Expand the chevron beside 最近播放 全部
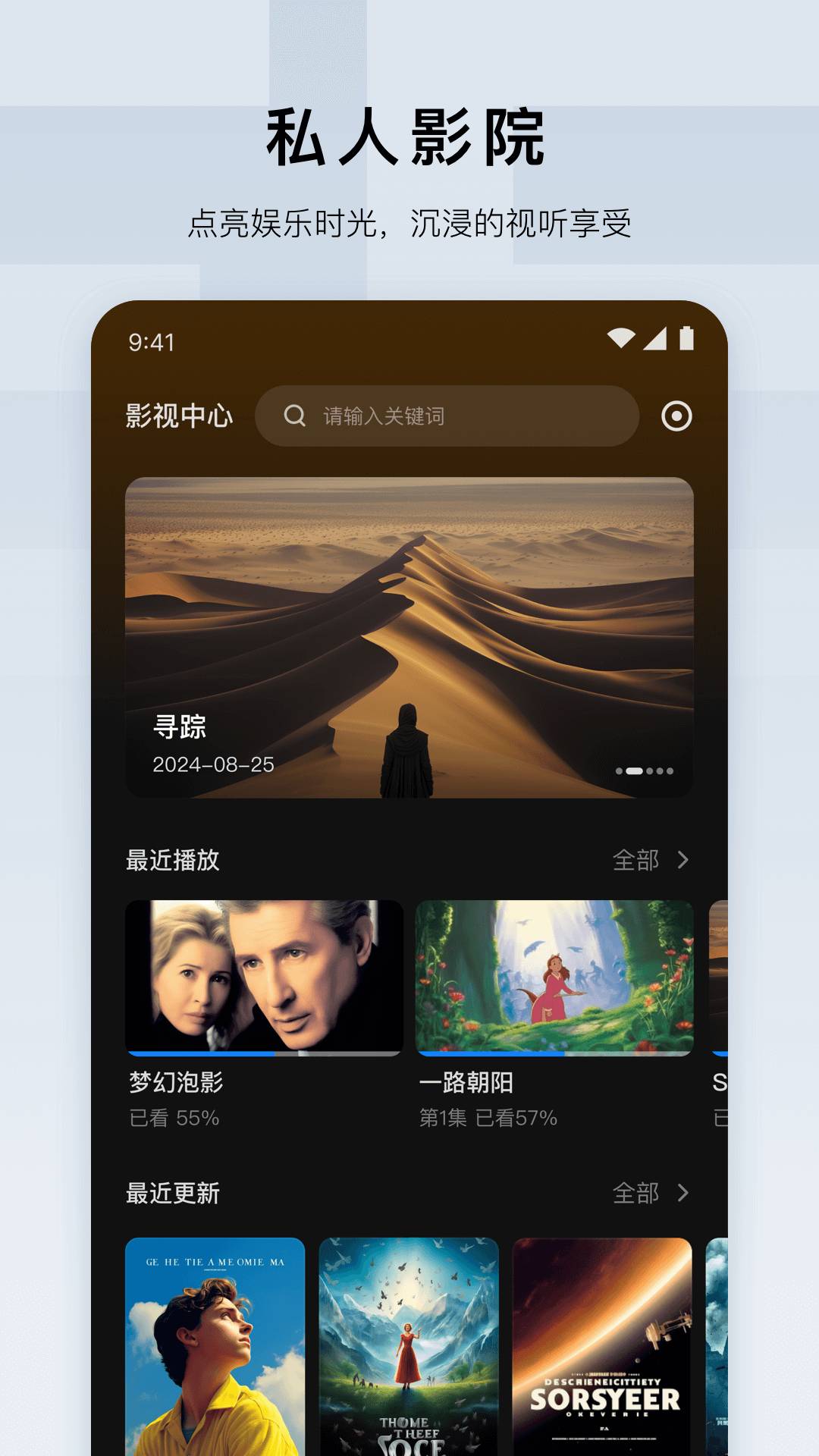The width and height of the screenshot is (819, 1456). click(683, 861)
